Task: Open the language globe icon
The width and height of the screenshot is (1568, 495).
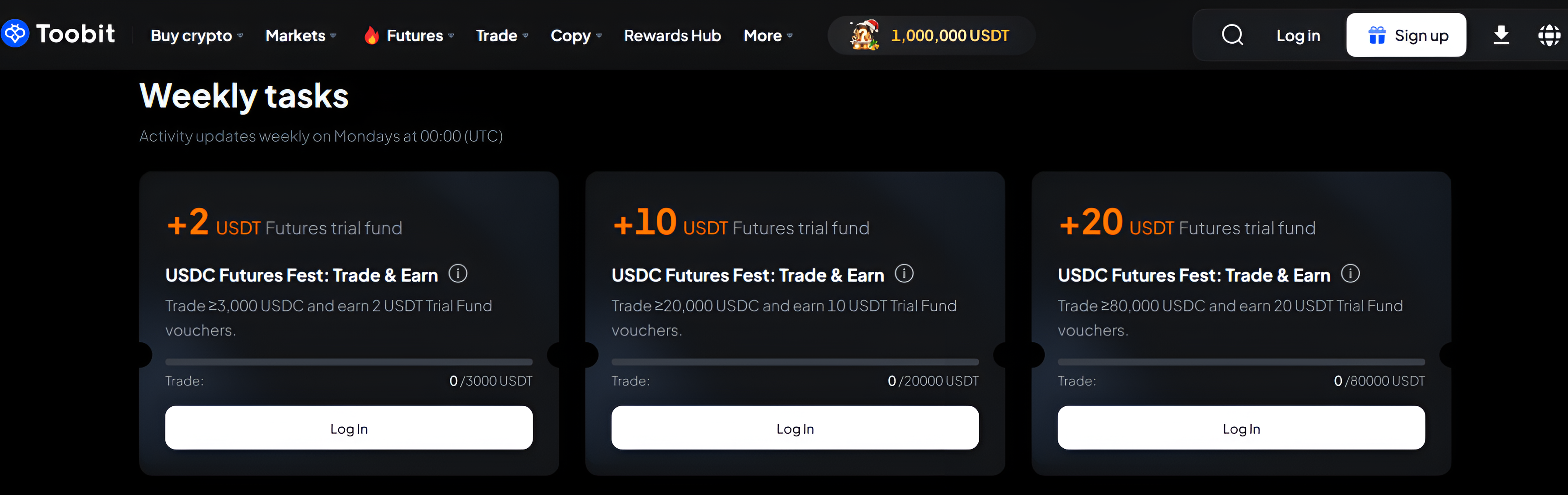Action: (x=1548, y=35)
